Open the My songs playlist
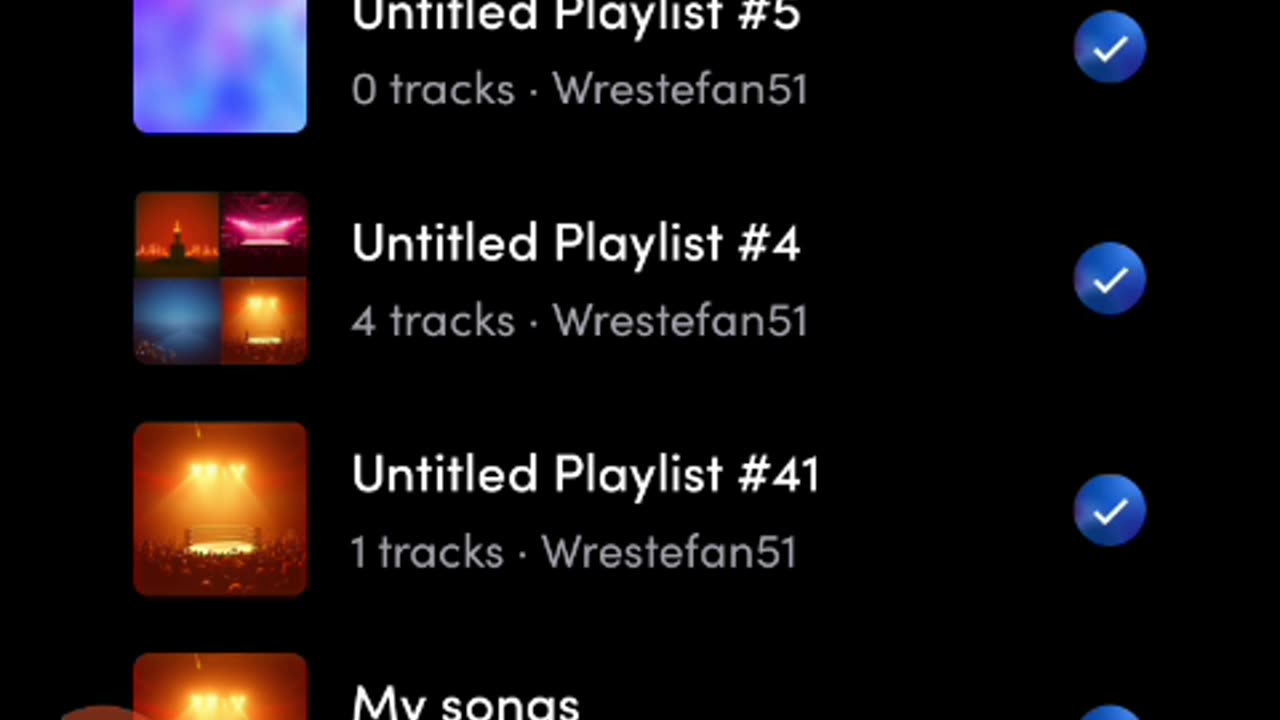 [x=466, y=702]
